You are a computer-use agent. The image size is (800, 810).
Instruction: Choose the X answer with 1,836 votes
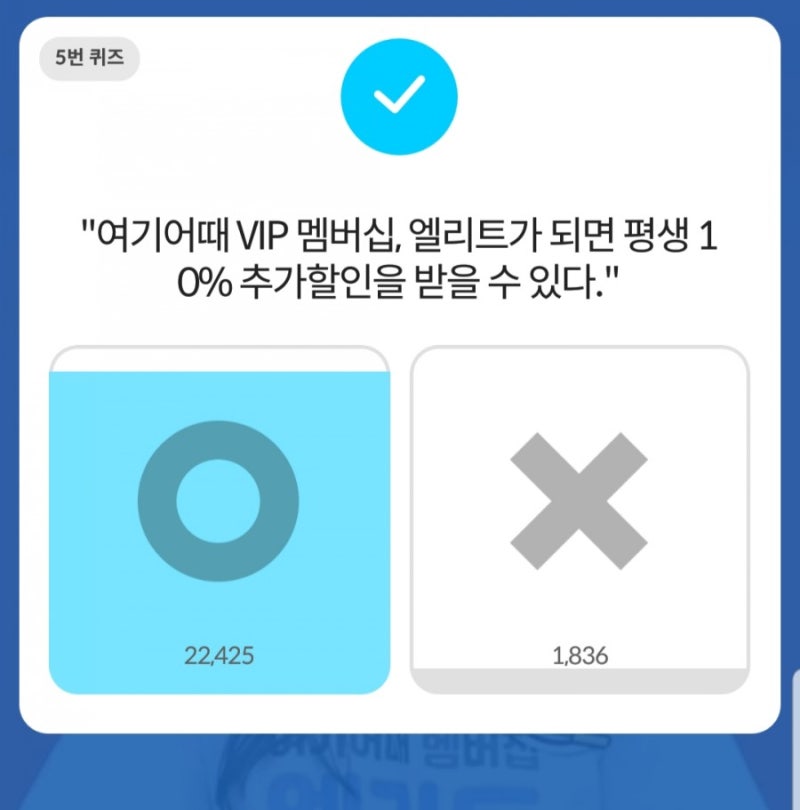click(579, 520)
